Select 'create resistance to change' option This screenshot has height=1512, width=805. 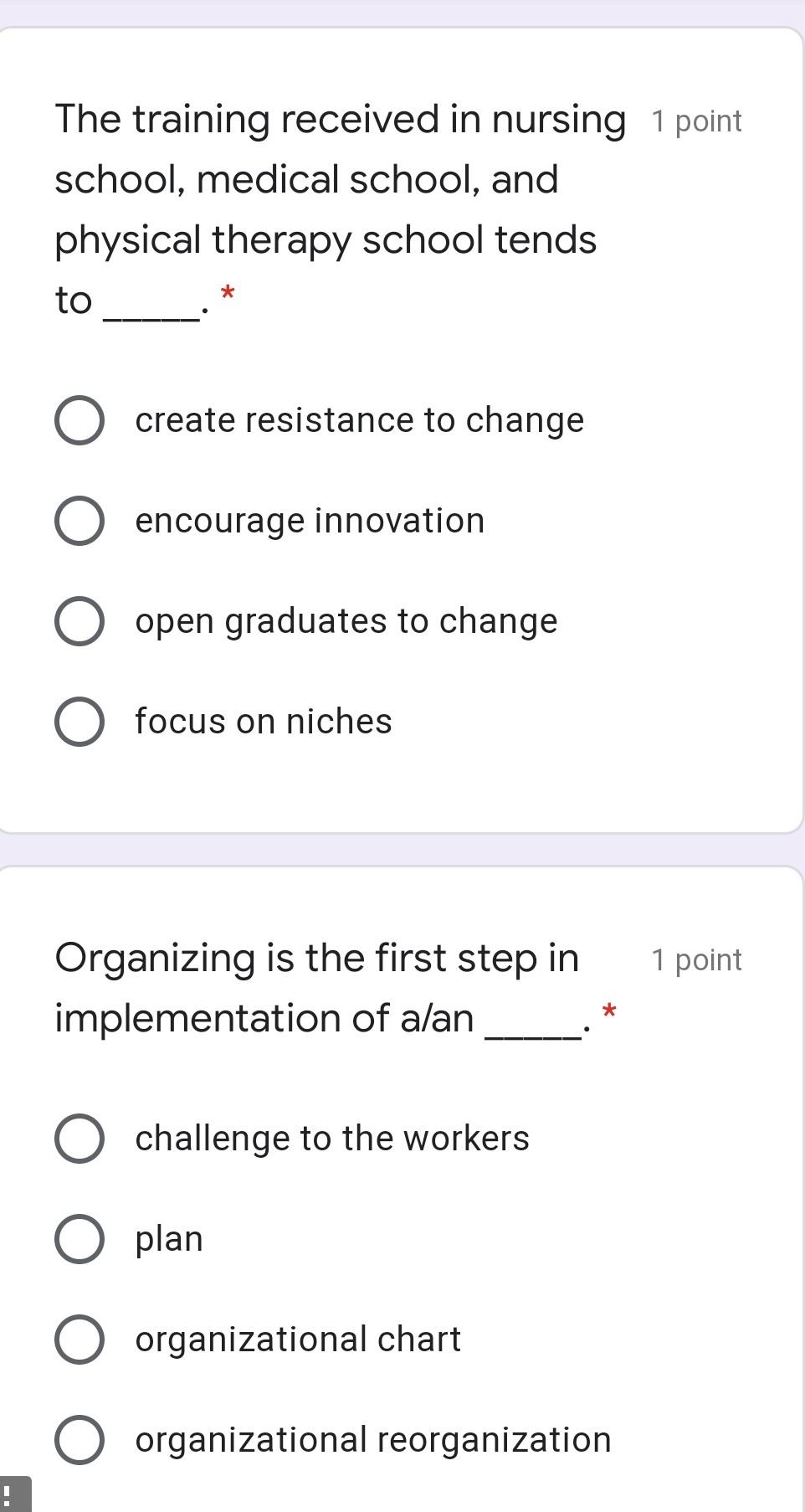[x=79, y=420]
